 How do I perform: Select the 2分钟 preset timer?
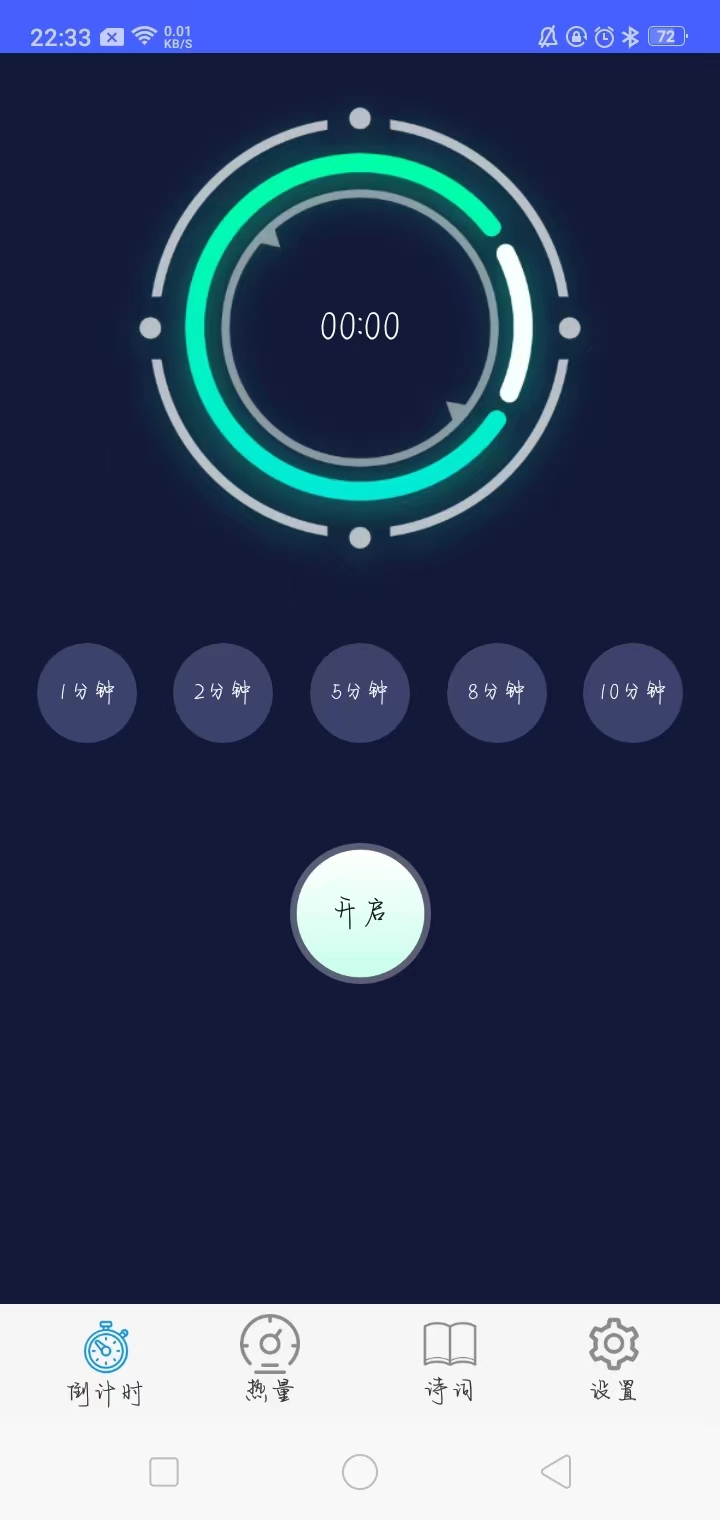click(223, 692)
